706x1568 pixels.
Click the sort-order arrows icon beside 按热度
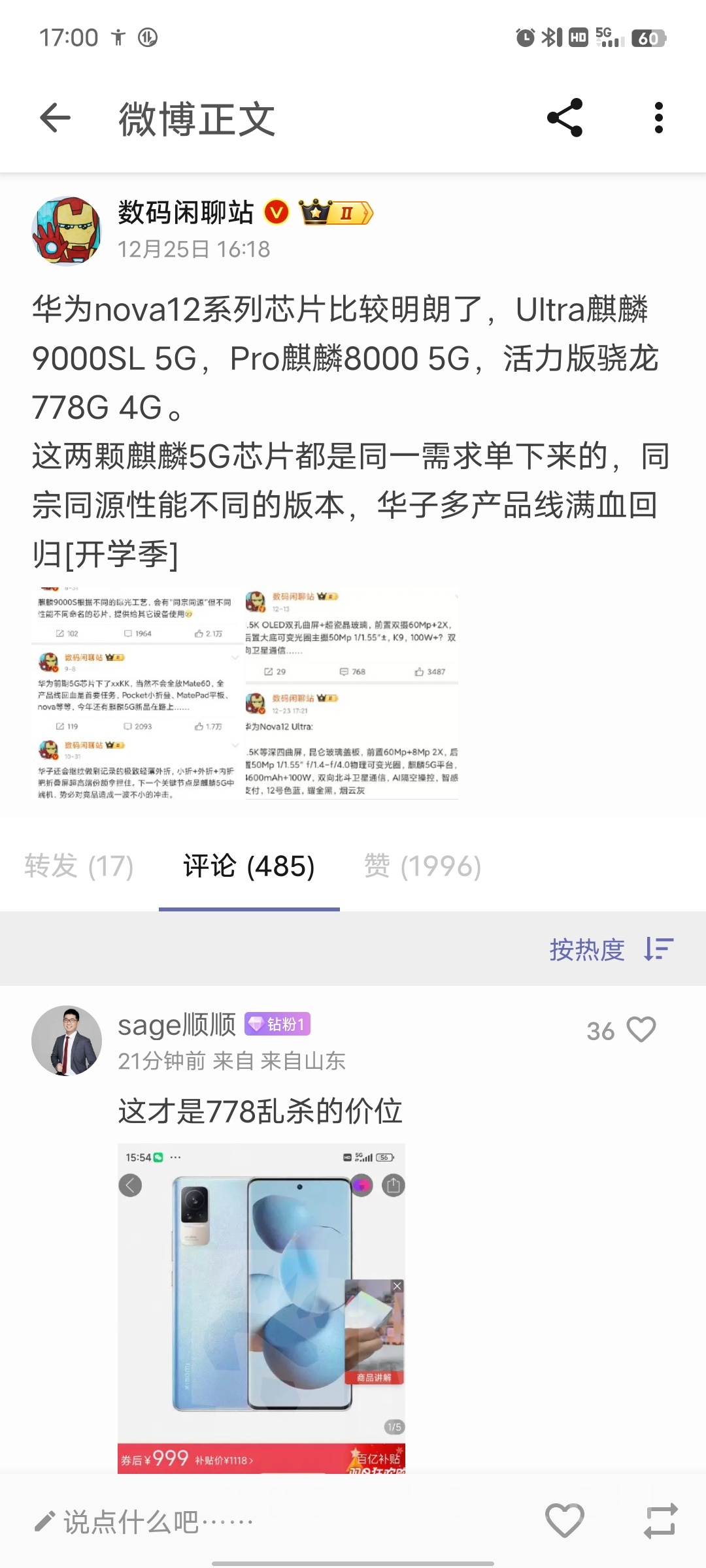(658, 949)
